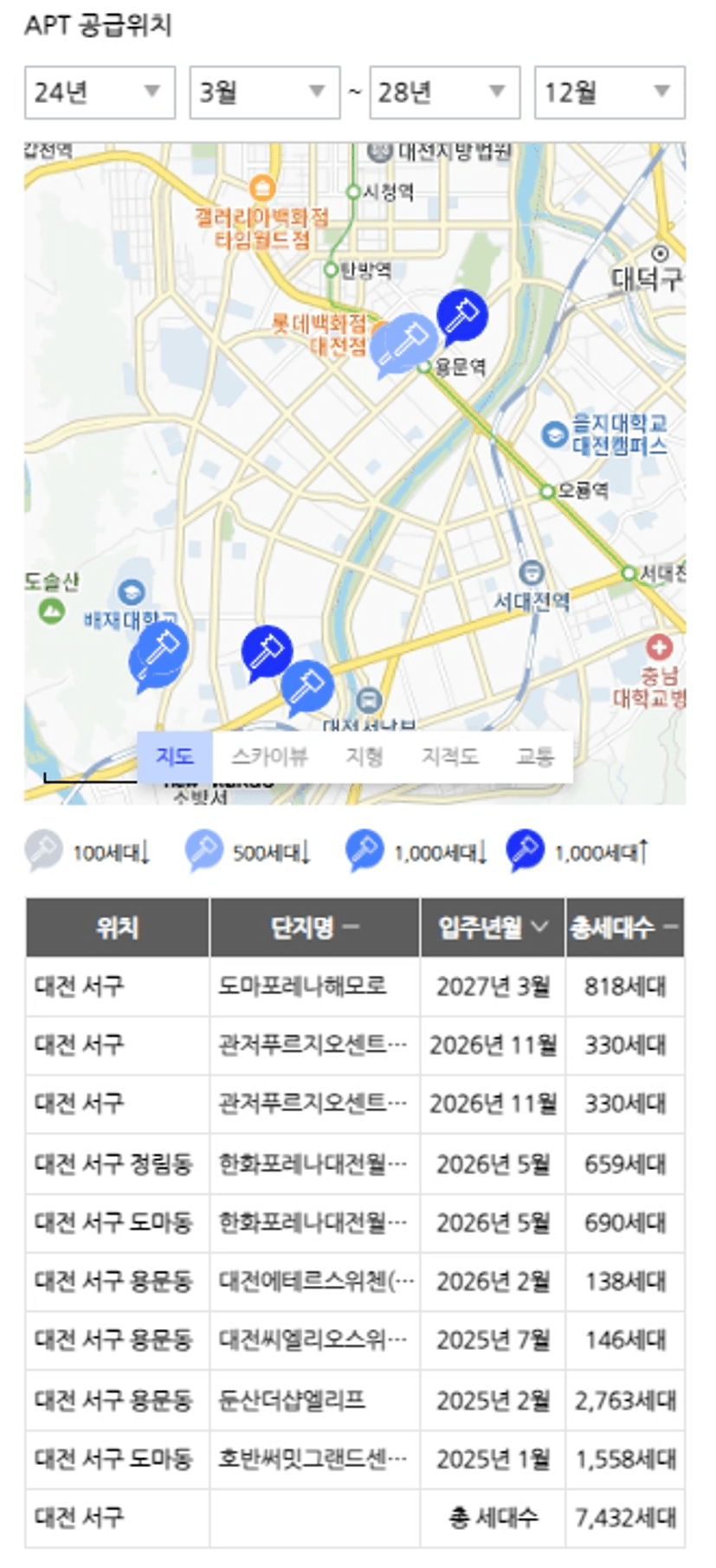The image size is (716, 1568).
Task: Tap the dark blue marker above 용문역
Action: 461,317
